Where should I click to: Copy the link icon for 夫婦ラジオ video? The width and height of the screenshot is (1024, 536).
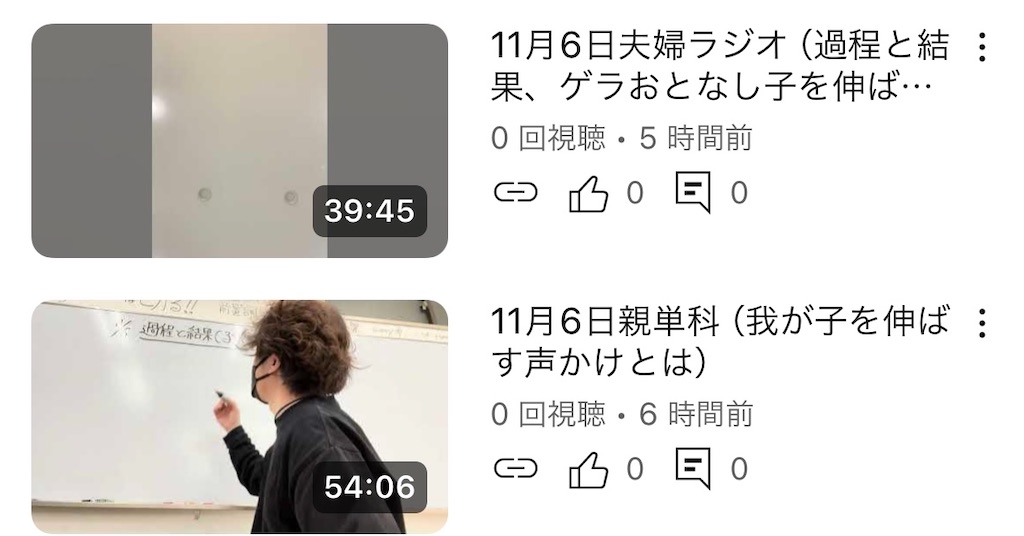tap(516, 192)
